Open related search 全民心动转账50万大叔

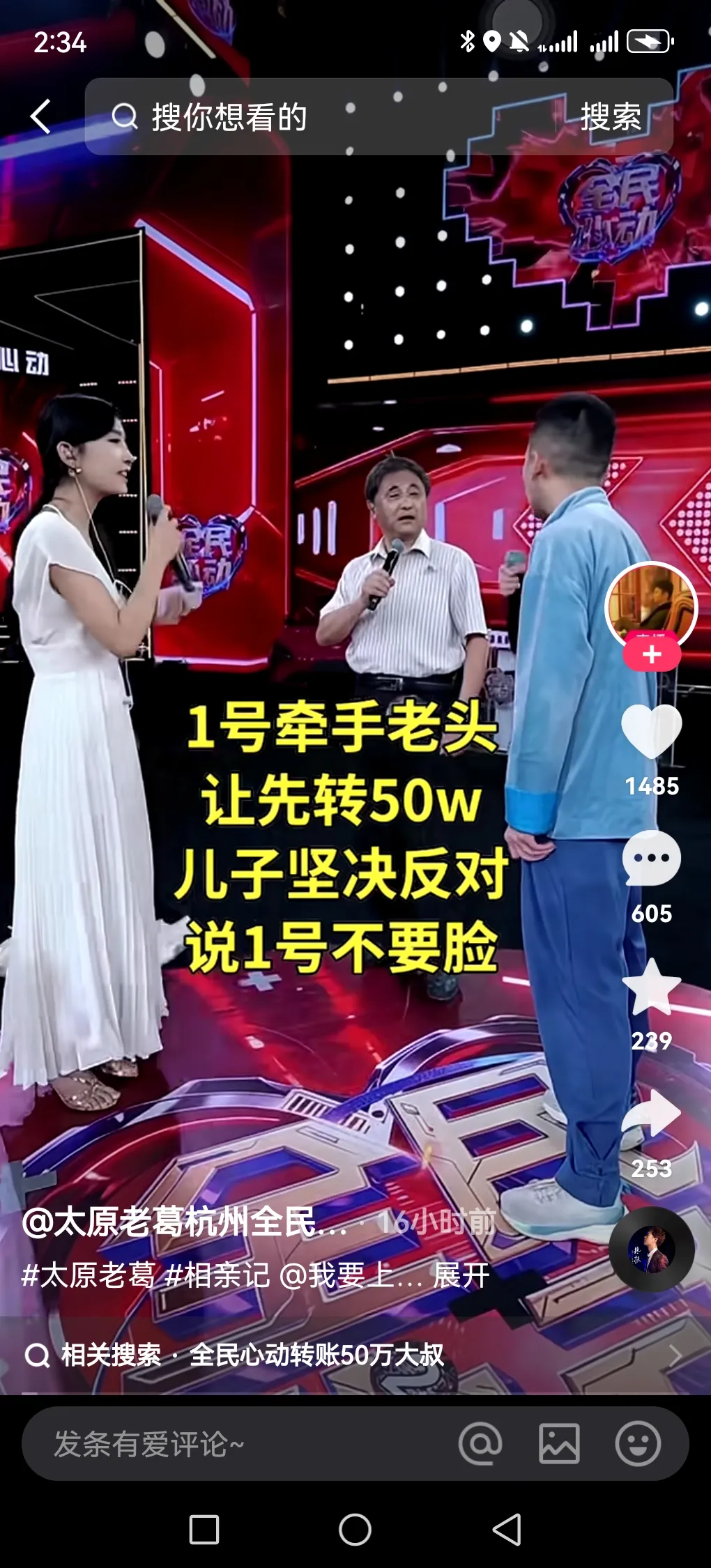(x=316, y=1354)
